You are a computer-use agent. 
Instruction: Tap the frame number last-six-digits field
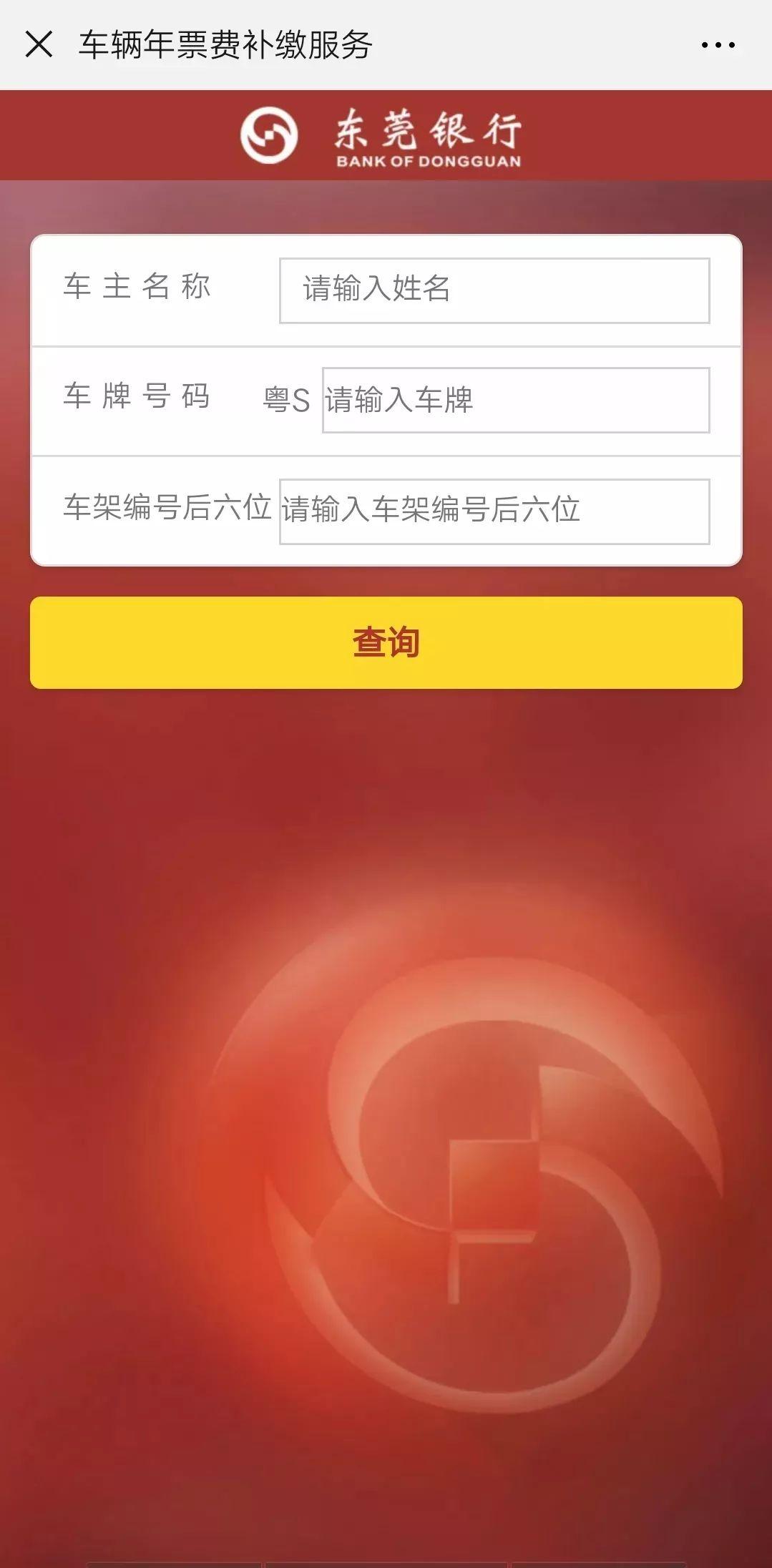pos(494,511)
